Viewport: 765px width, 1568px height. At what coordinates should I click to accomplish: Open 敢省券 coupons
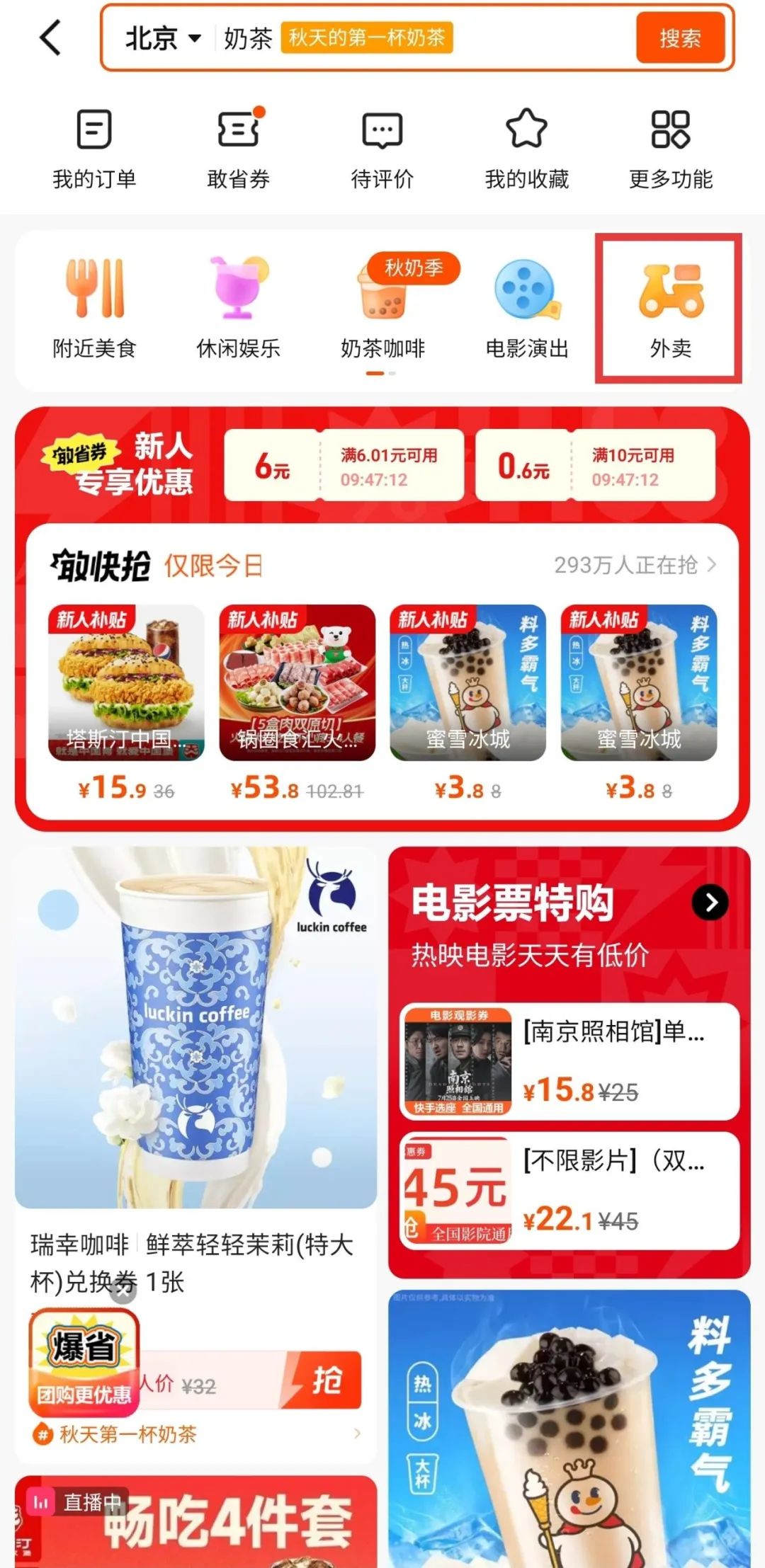pyautogui.click(x=239, y=149)
